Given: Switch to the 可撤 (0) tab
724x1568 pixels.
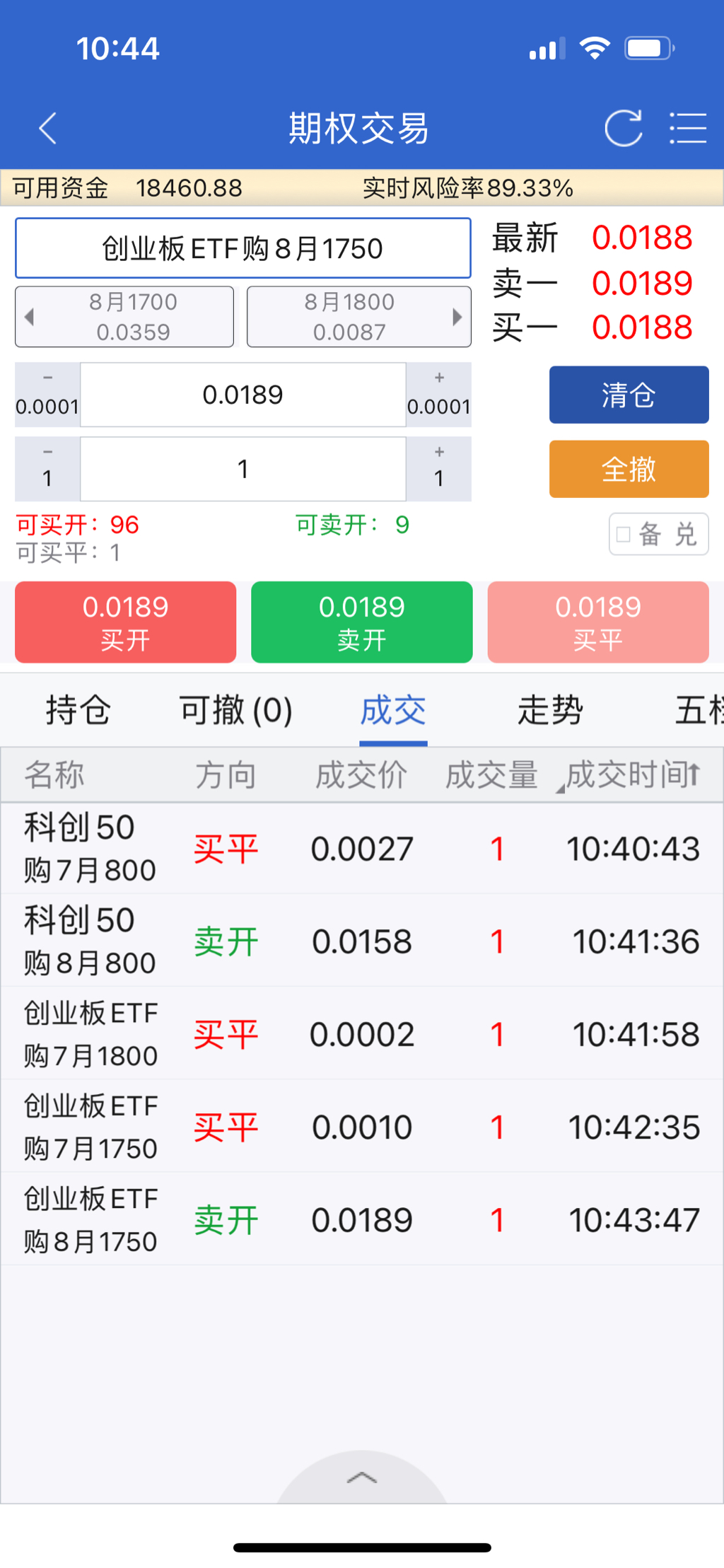Looking at the screenshot, I should pos(235,710).
